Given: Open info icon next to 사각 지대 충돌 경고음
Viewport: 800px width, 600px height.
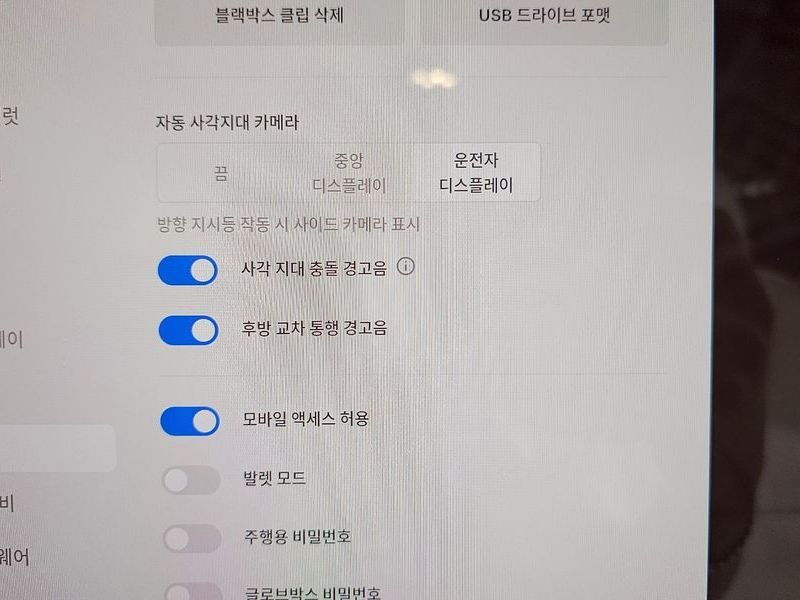Looking at the screenshot, I should (405, 267).
